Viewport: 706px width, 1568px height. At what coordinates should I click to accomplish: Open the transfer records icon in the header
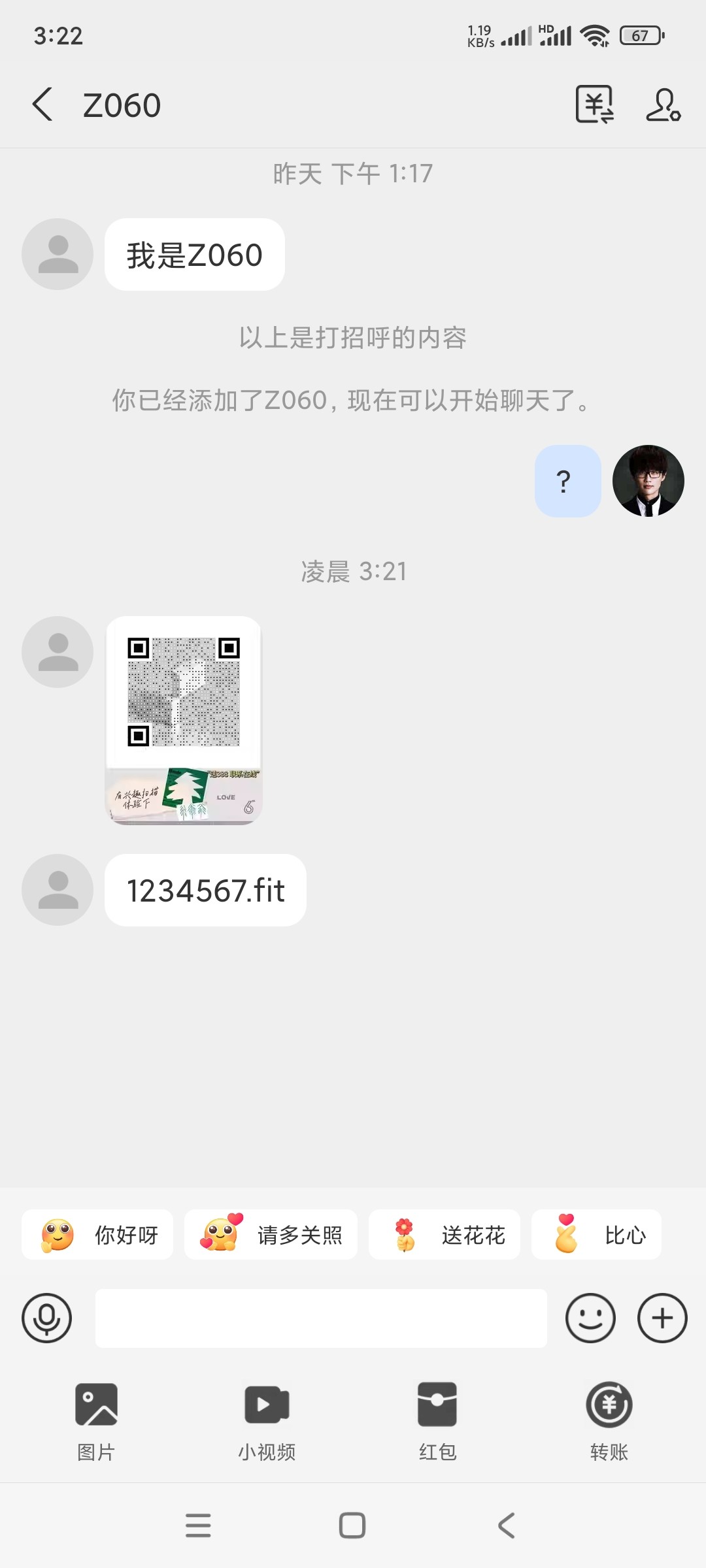coord(594,105)
